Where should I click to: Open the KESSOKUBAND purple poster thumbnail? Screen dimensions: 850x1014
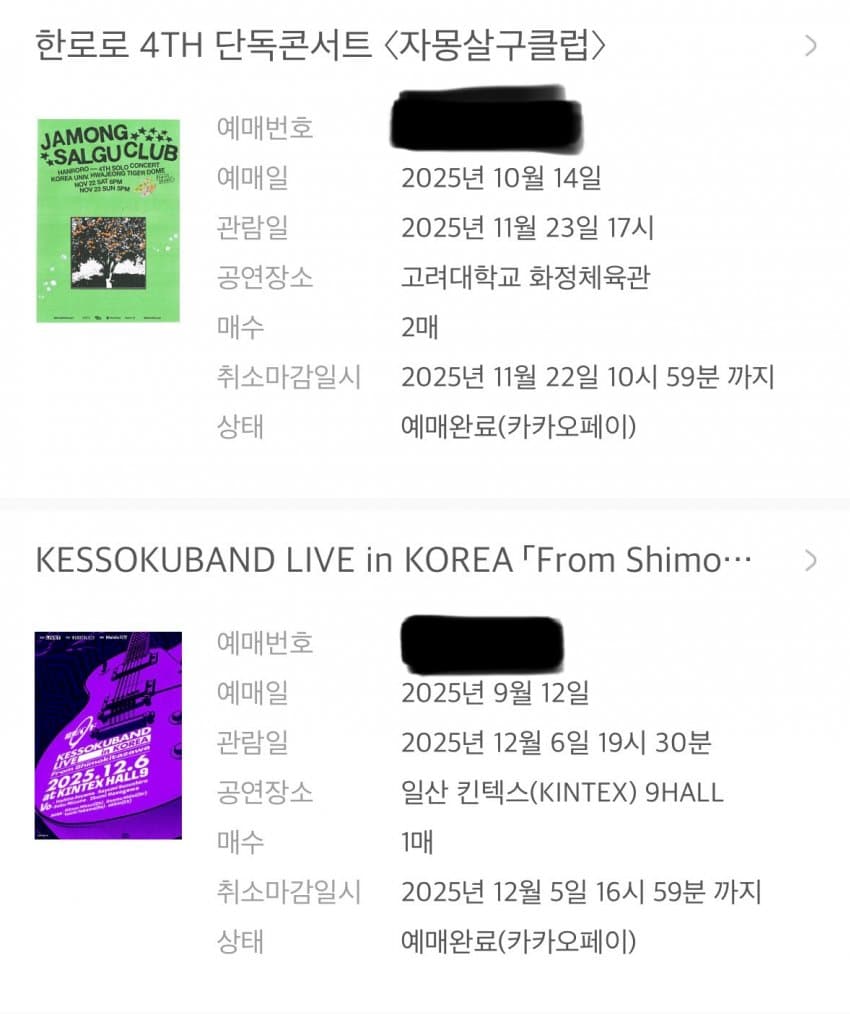108,735
